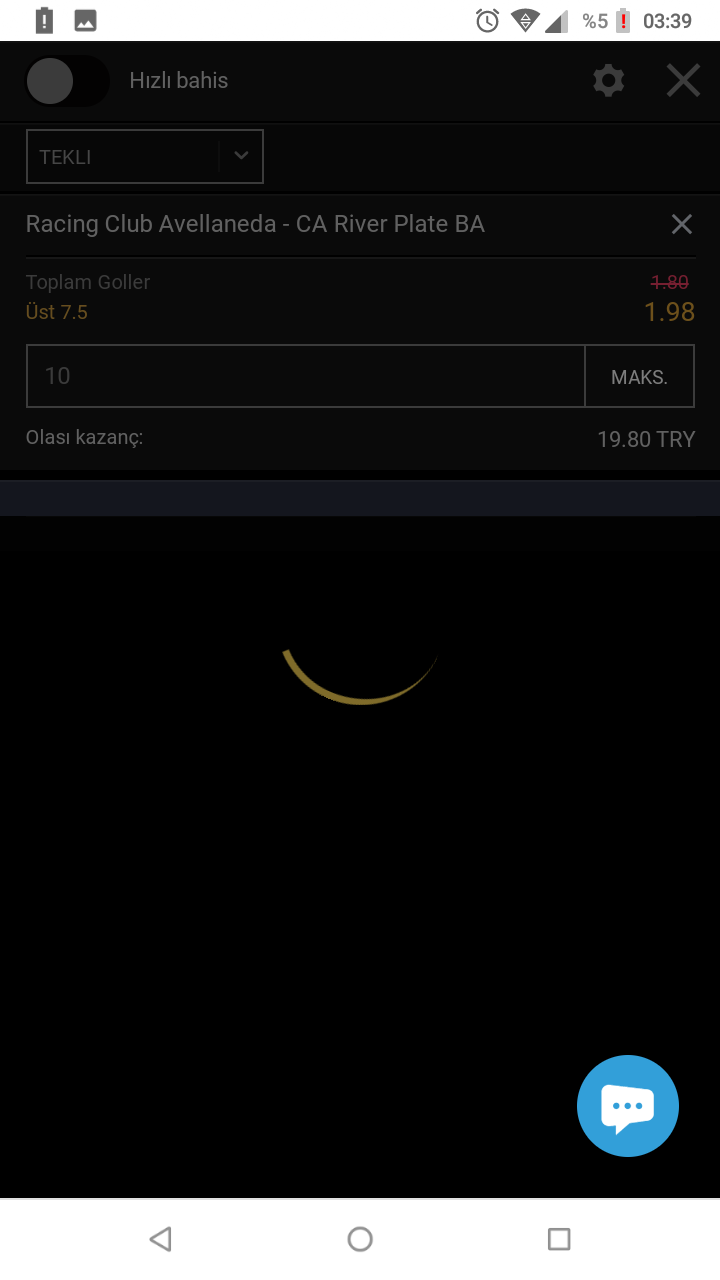This screenshot has width=720, height=1280.
Task: Close the bet slip panel
Action: click(x=683, y=81)
